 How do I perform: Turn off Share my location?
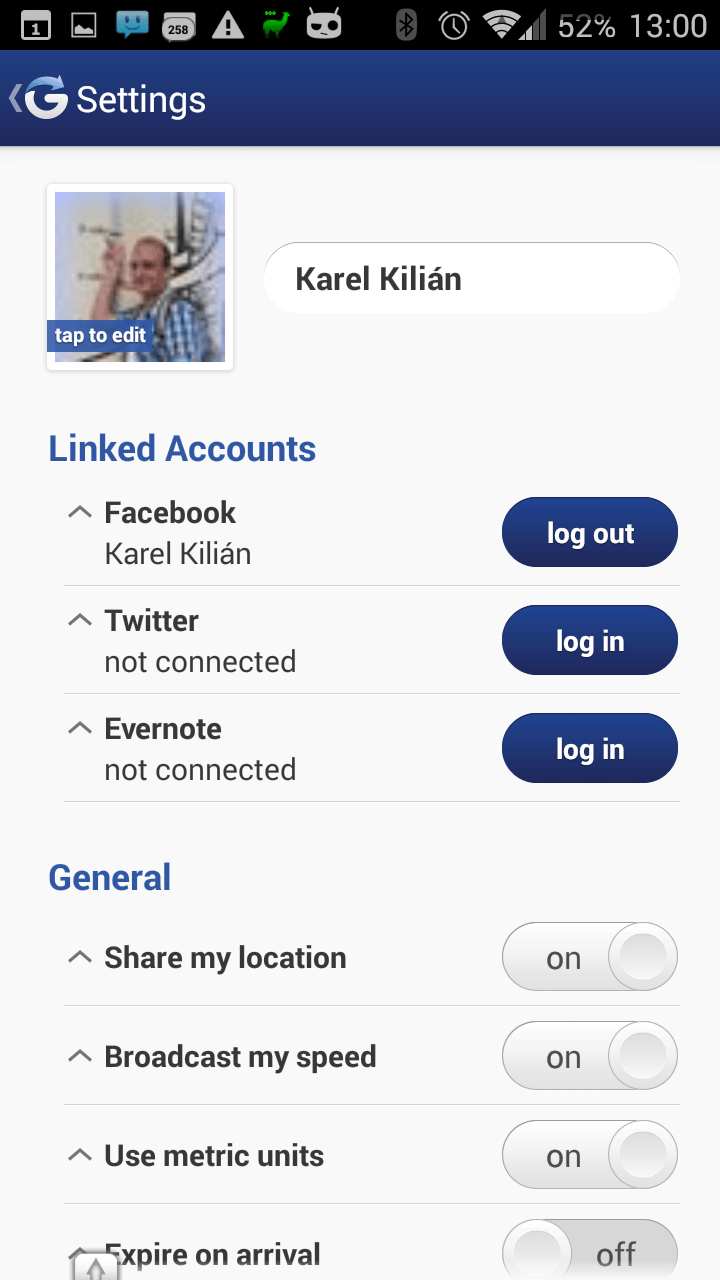pos(590,957)
